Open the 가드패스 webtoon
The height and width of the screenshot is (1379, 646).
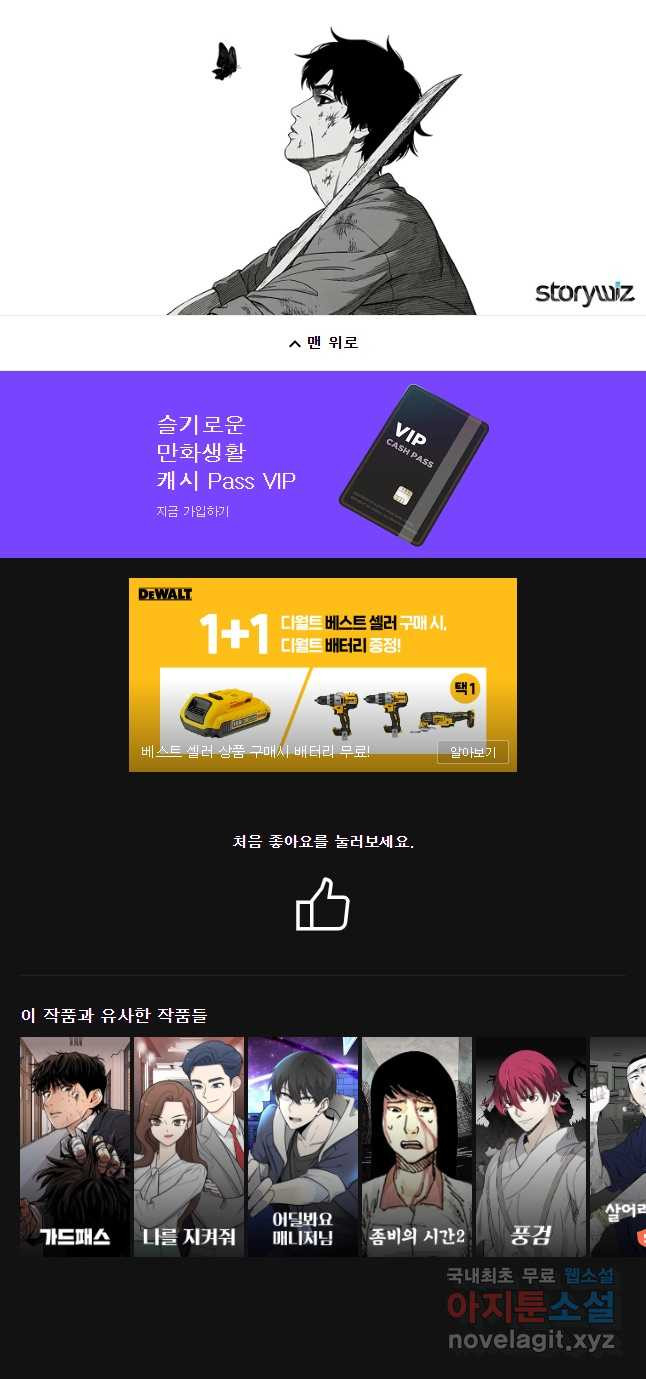click(x=75, y=1146)
